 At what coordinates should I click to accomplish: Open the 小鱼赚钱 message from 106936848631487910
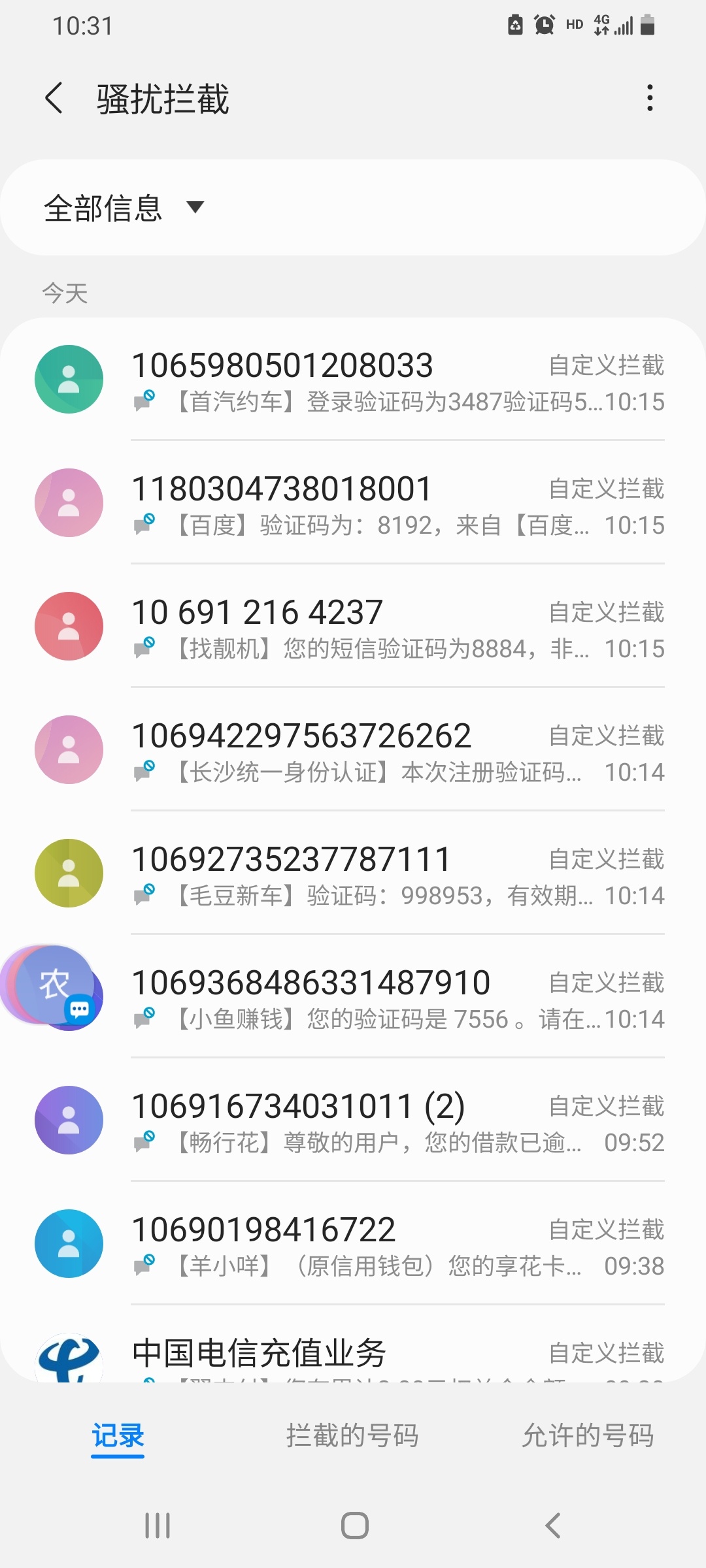pyautogui.click(x=397, y=998)
